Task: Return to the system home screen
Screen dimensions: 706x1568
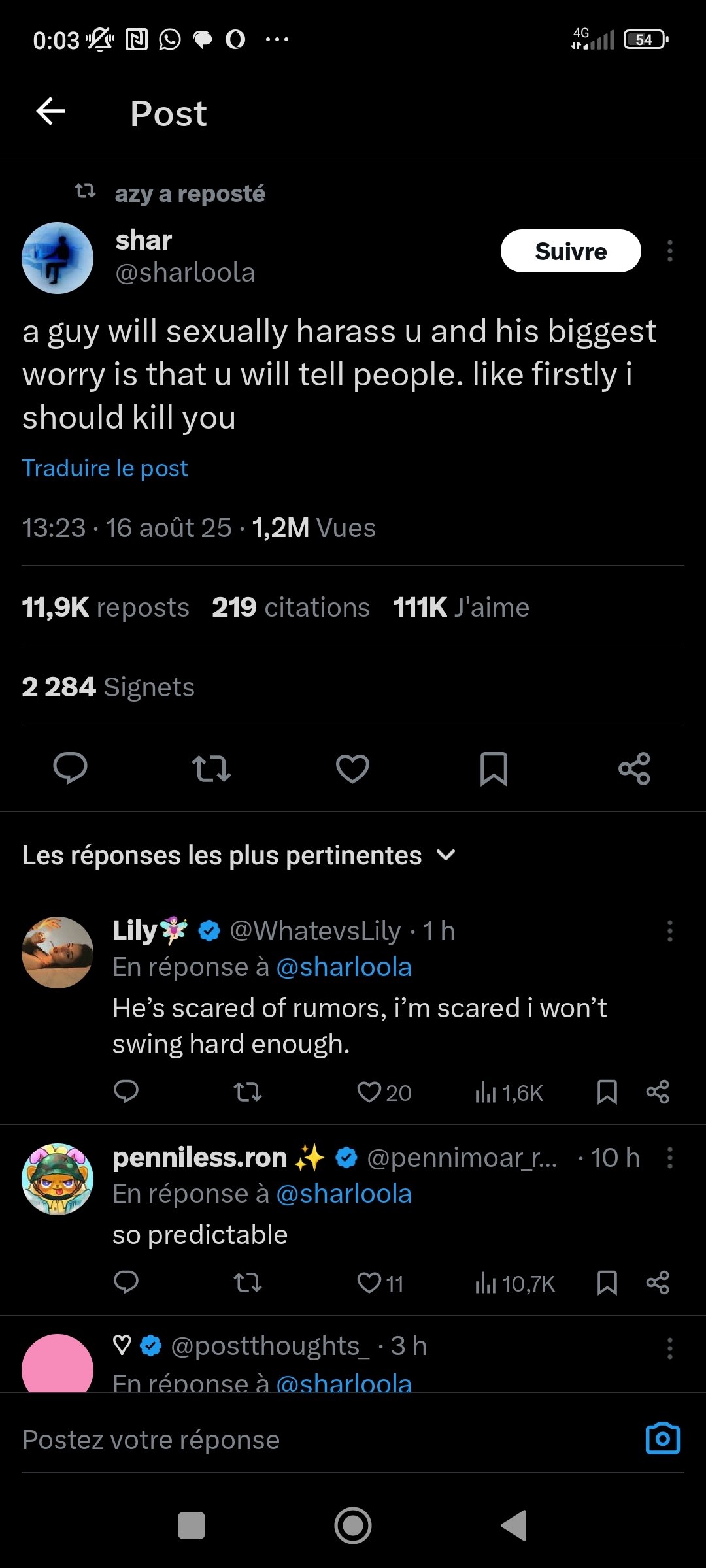Action: (352, 1526)
